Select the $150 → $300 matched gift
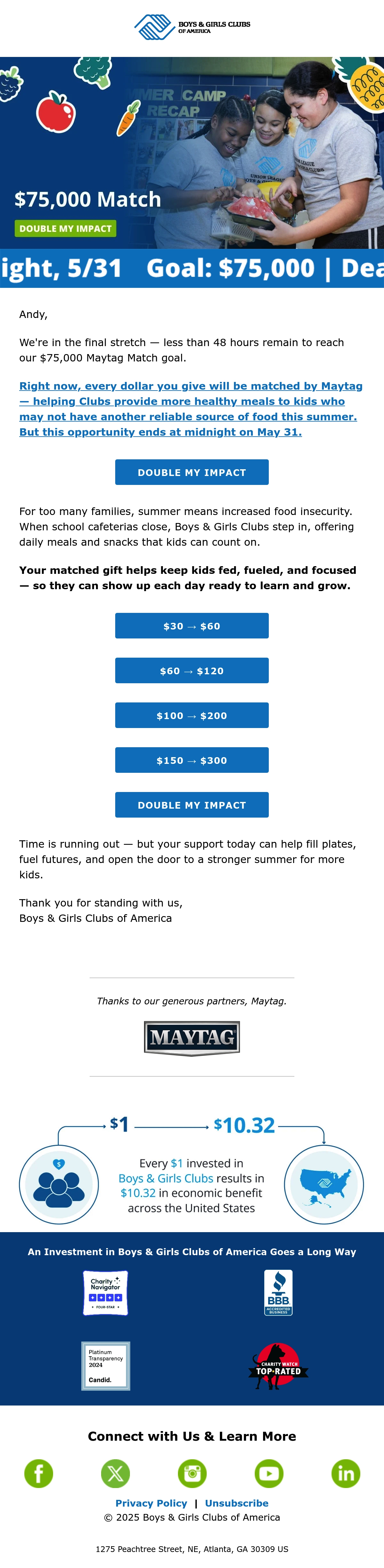The image size is (384, 1568). click(192, 760)
